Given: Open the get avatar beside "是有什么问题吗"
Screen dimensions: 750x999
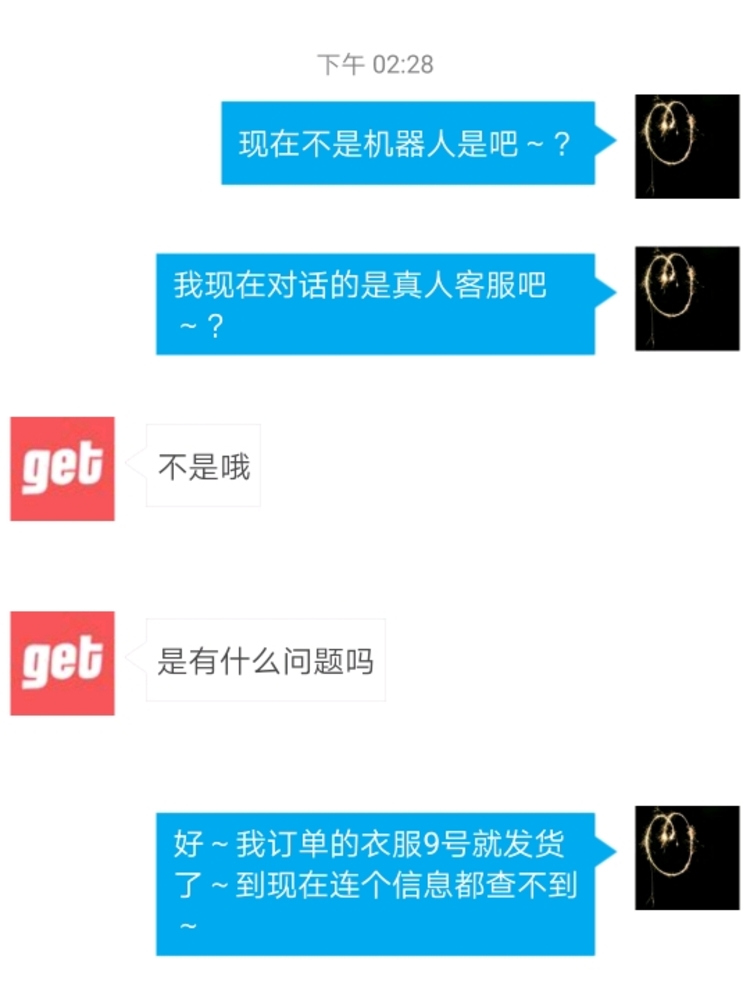Looking at the screenshot, I should pos(62,663).
